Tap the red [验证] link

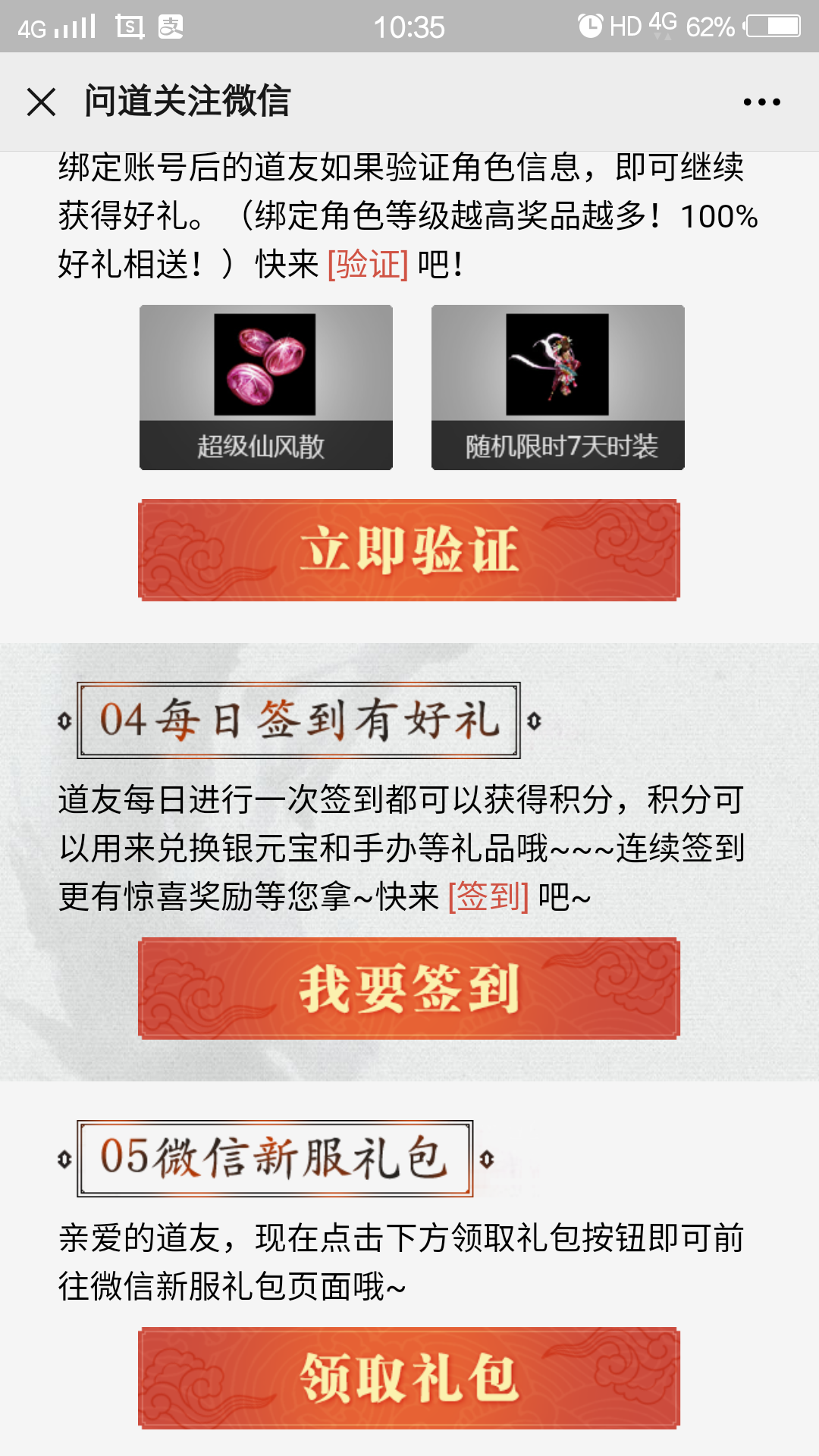click(x=368, y=265)
